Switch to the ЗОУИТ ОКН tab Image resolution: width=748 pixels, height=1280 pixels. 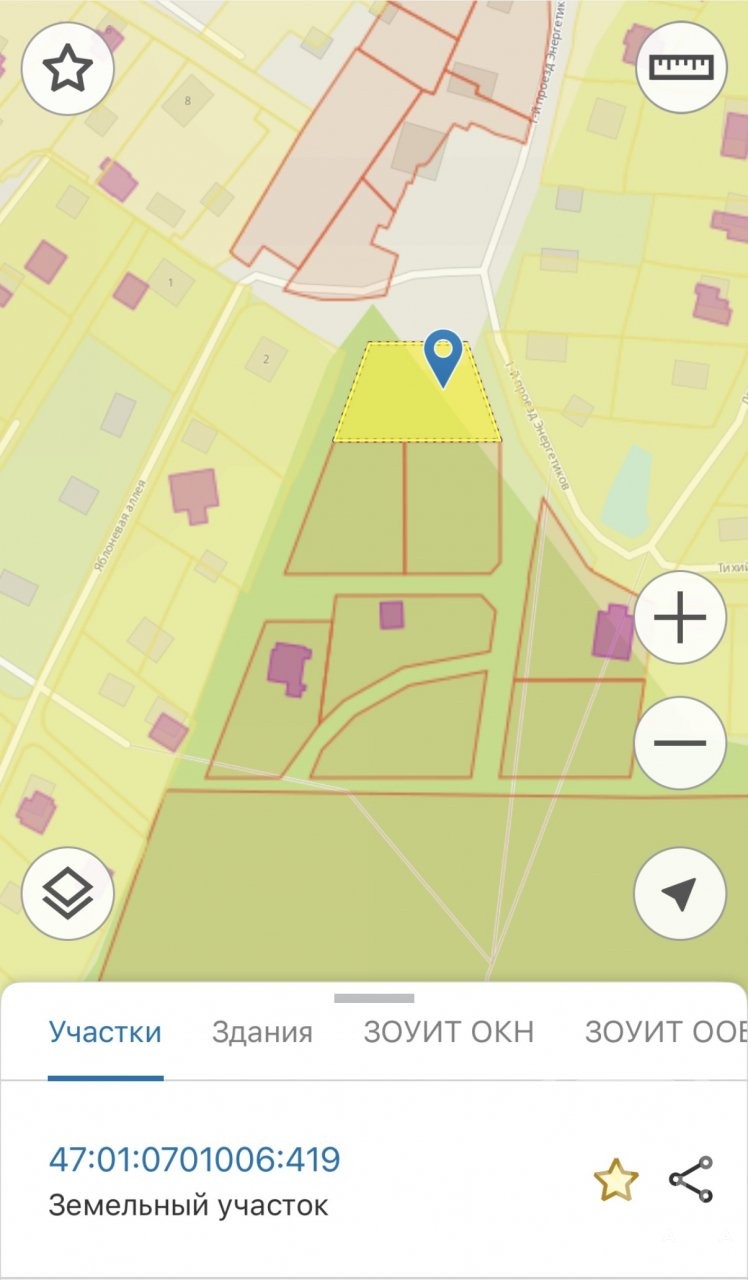449,1032
